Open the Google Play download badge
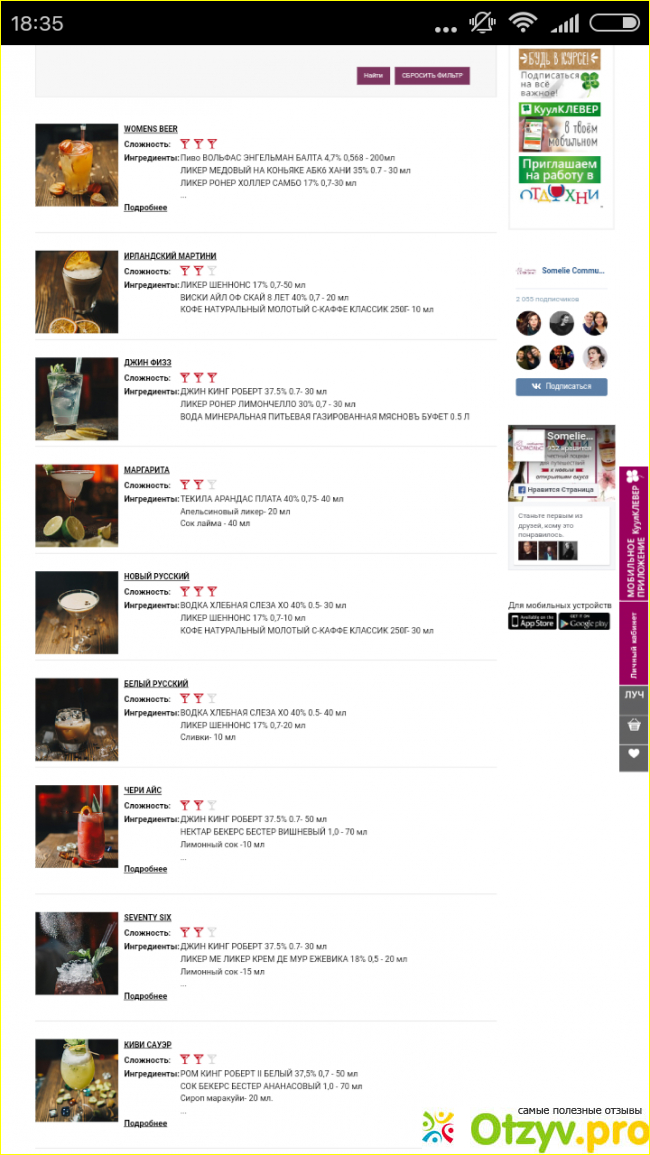Viewport: 650px width, 1155px height. pos(584,621)
